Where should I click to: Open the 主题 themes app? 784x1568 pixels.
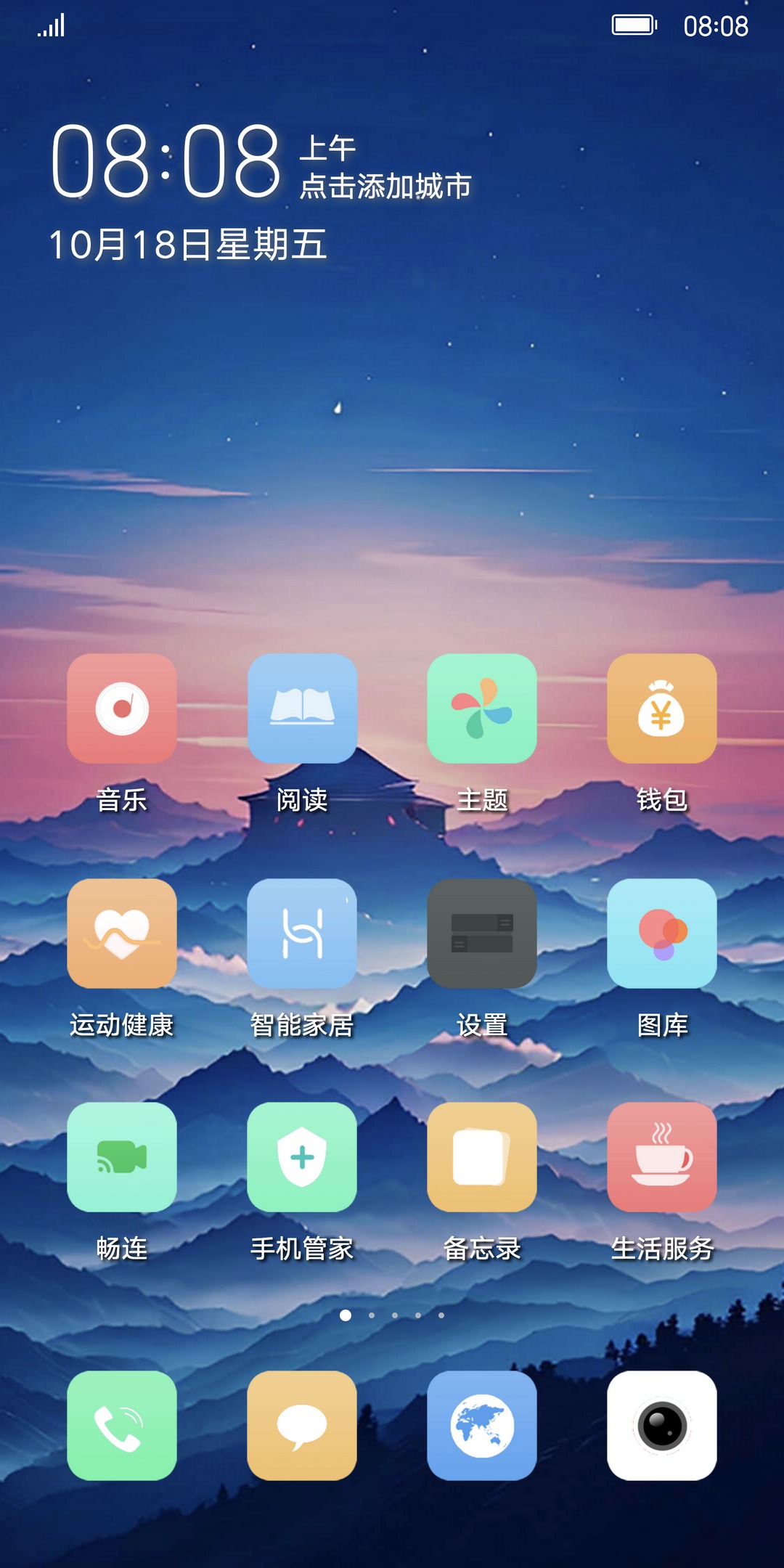[x=482, y=709]
